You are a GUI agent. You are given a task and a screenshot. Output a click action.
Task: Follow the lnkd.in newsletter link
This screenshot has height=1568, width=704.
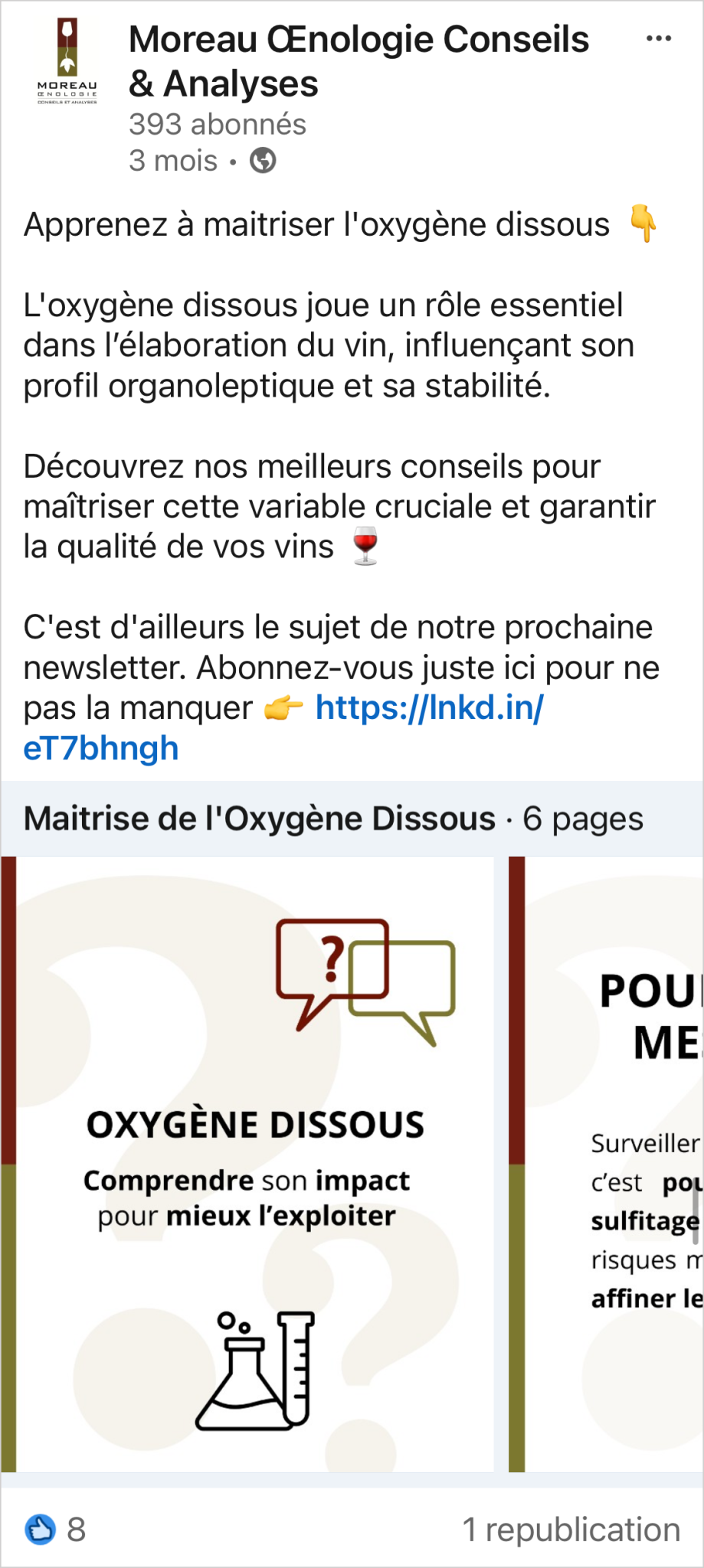coord(284,728)
